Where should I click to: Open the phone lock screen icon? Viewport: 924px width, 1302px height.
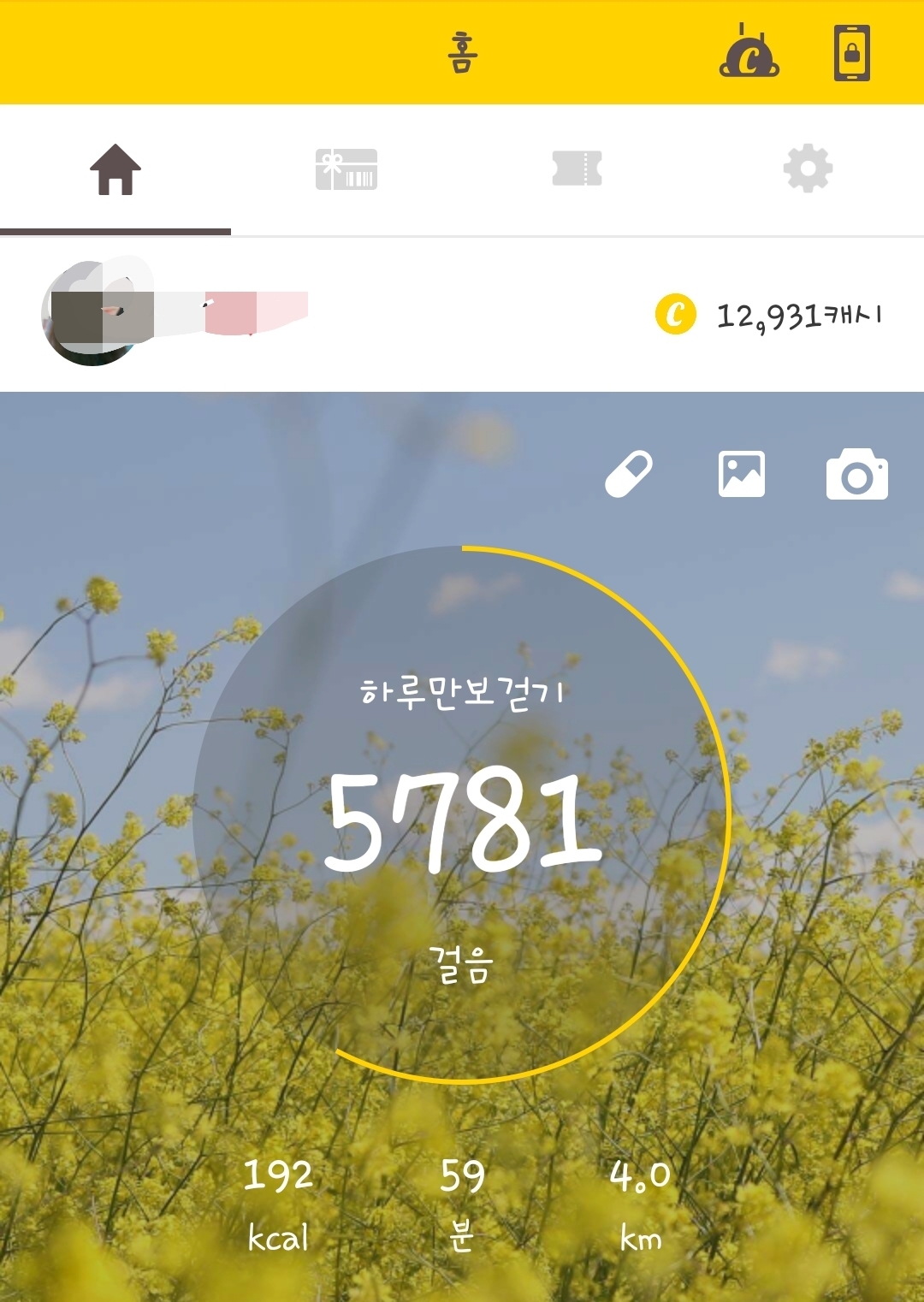[852, 52]
